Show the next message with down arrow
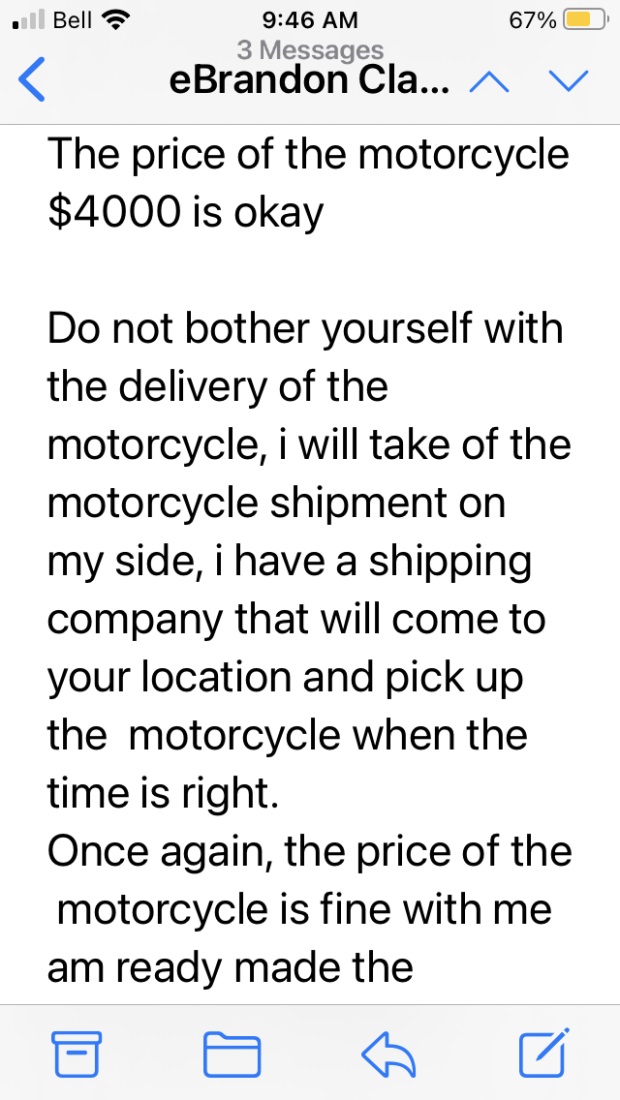This screenshot has height=1100, width=620. point(570,81)
